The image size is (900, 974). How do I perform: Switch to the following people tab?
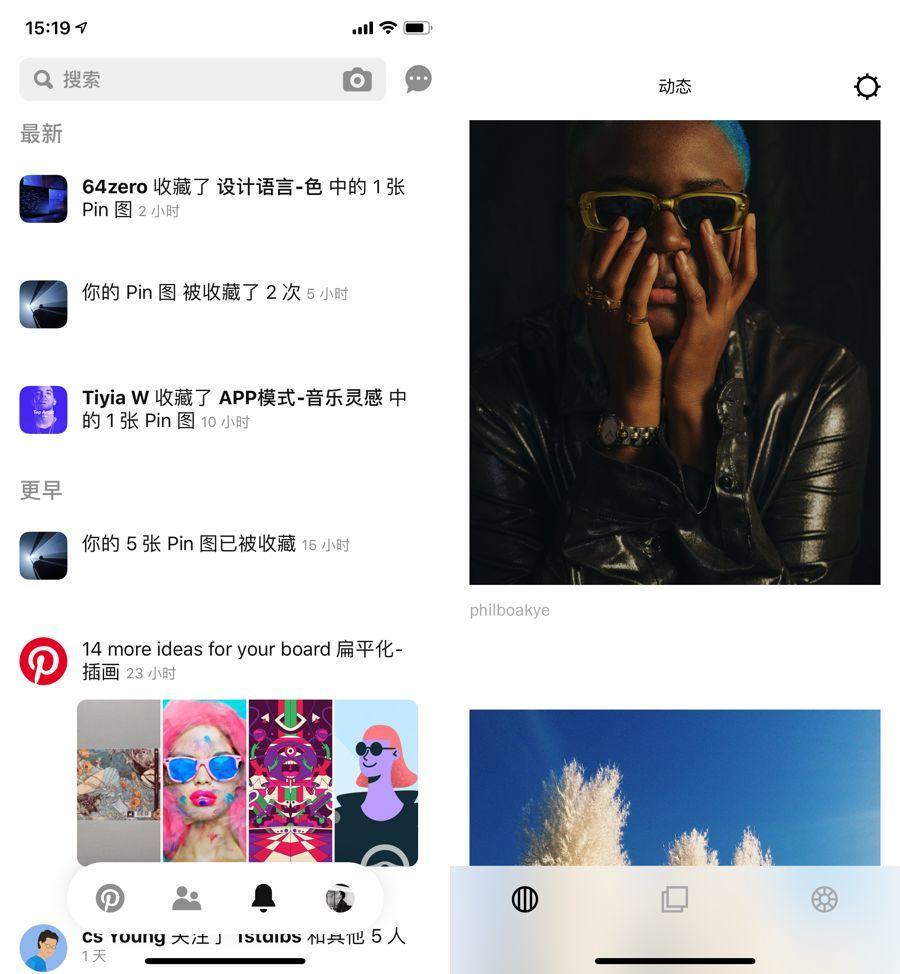(x=187, y=898)
